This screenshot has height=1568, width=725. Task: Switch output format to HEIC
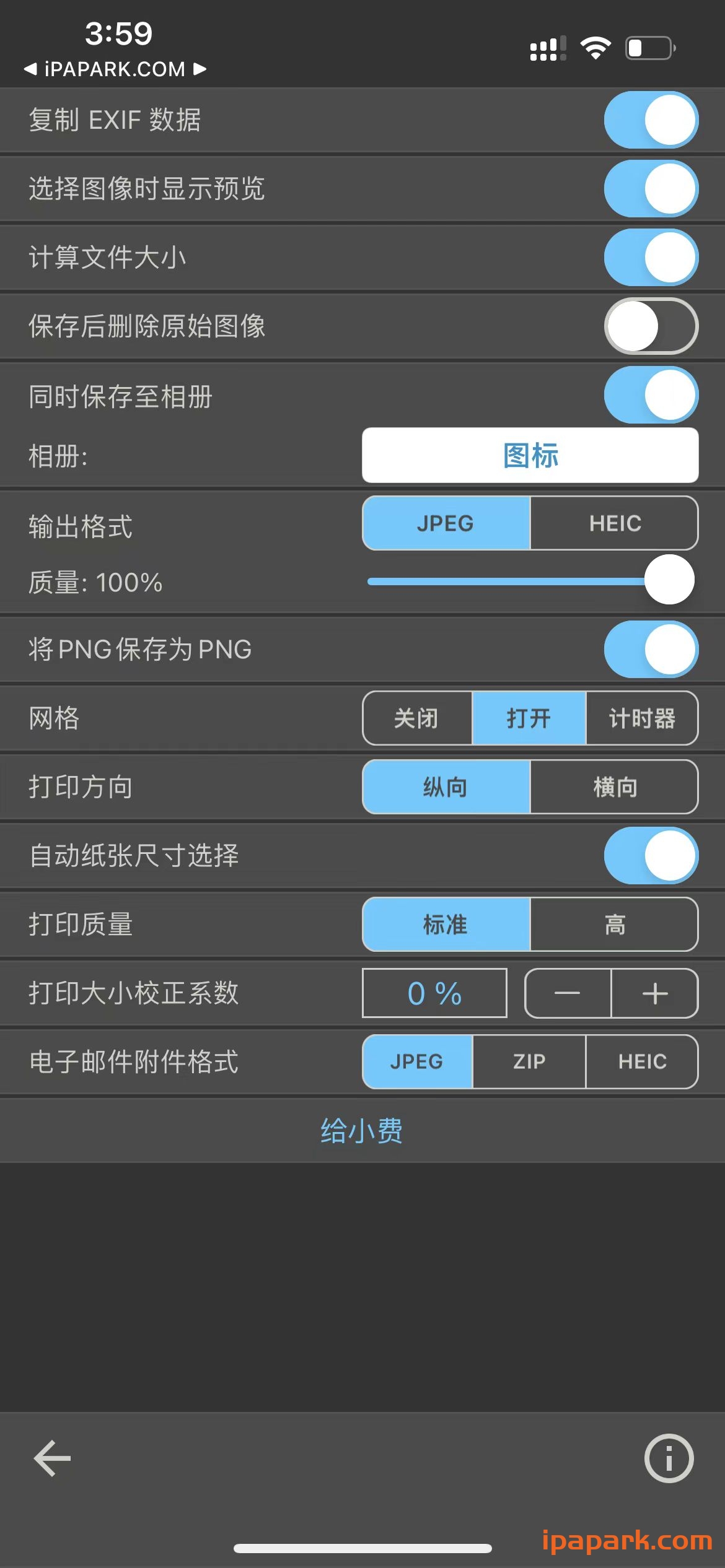point(614,523)
